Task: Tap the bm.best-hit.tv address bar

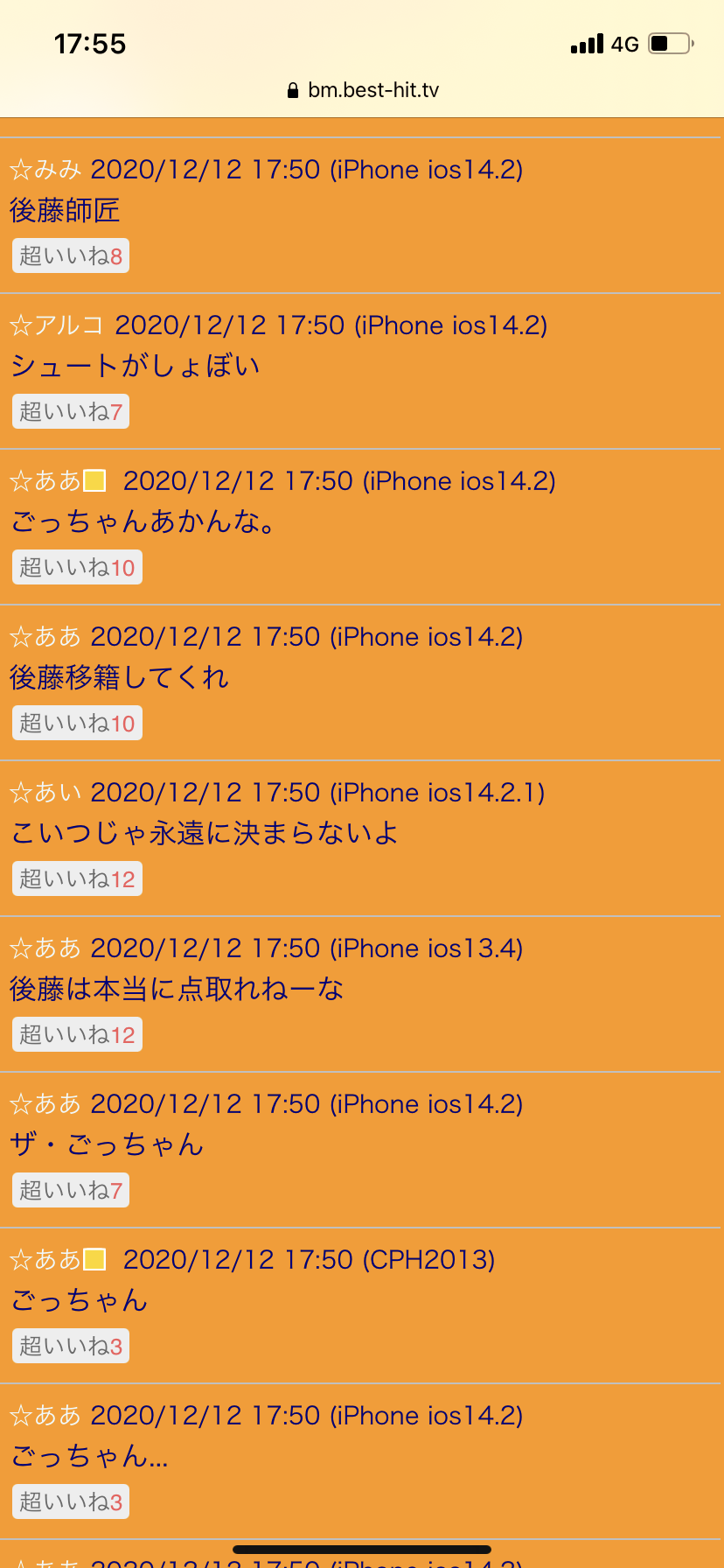Action: point(363,90)
